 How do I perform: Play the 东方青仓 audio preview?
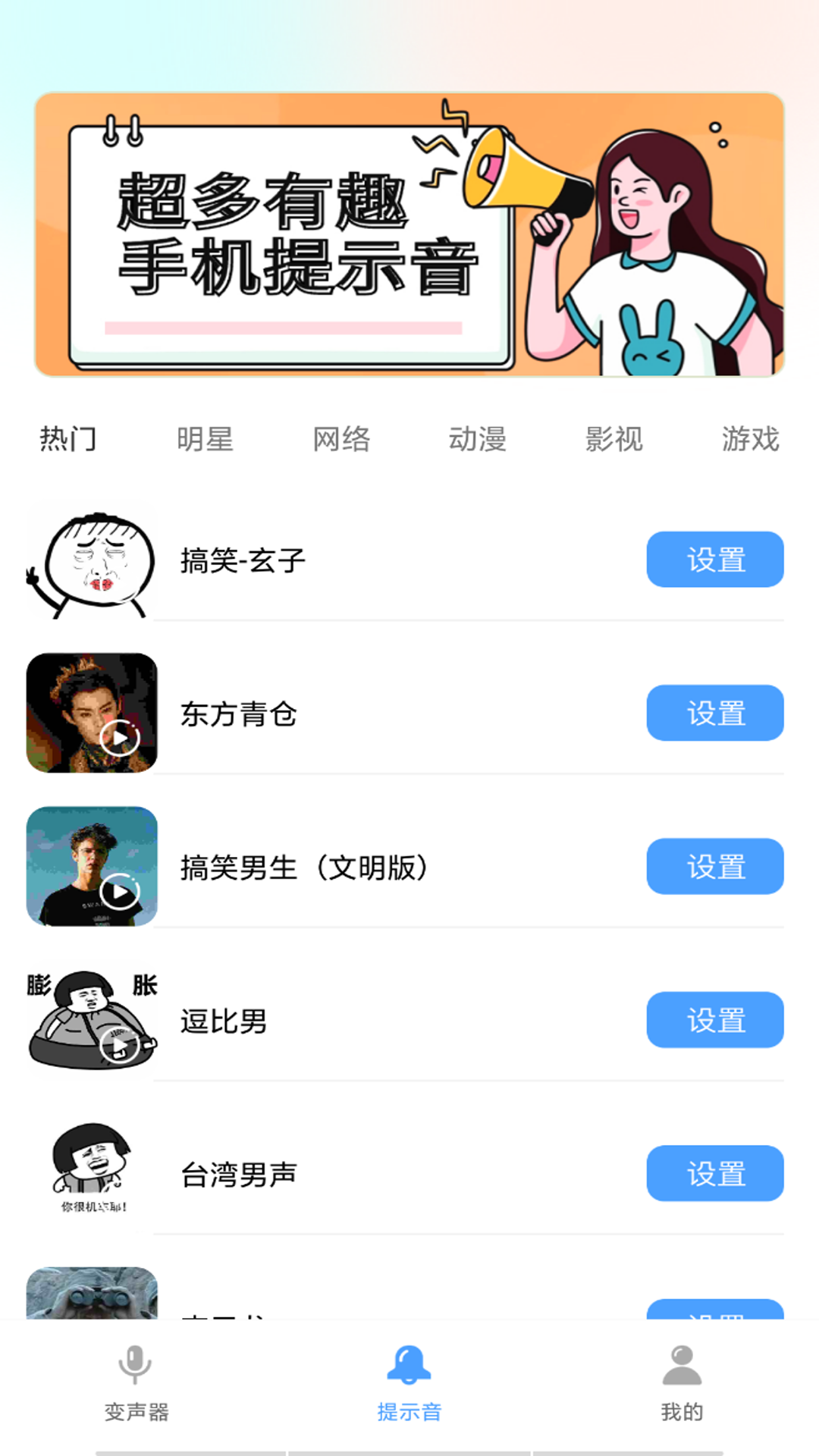(119, 736)
